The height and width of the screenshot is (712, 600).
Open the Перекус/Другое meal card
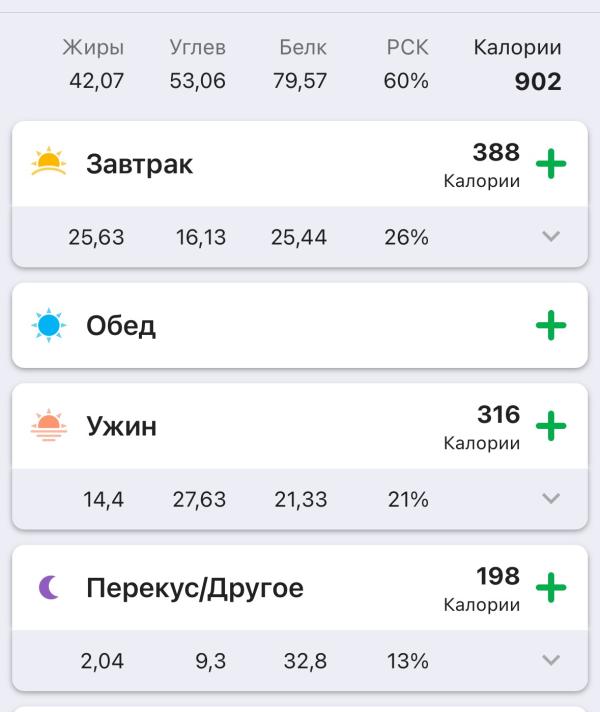195,588
